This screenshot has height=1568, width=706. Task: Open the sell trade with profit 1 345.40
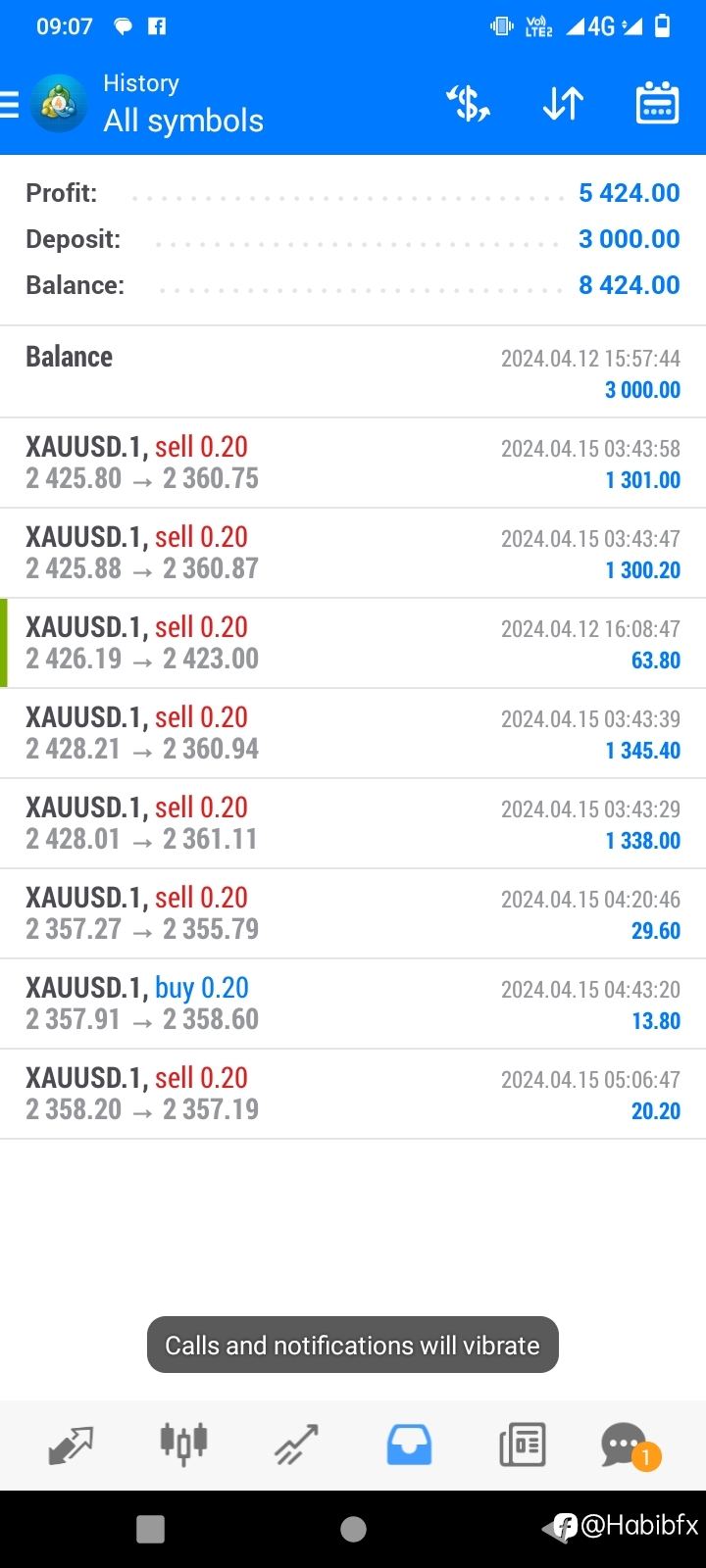pyautogui.click(x=353, y=733)
